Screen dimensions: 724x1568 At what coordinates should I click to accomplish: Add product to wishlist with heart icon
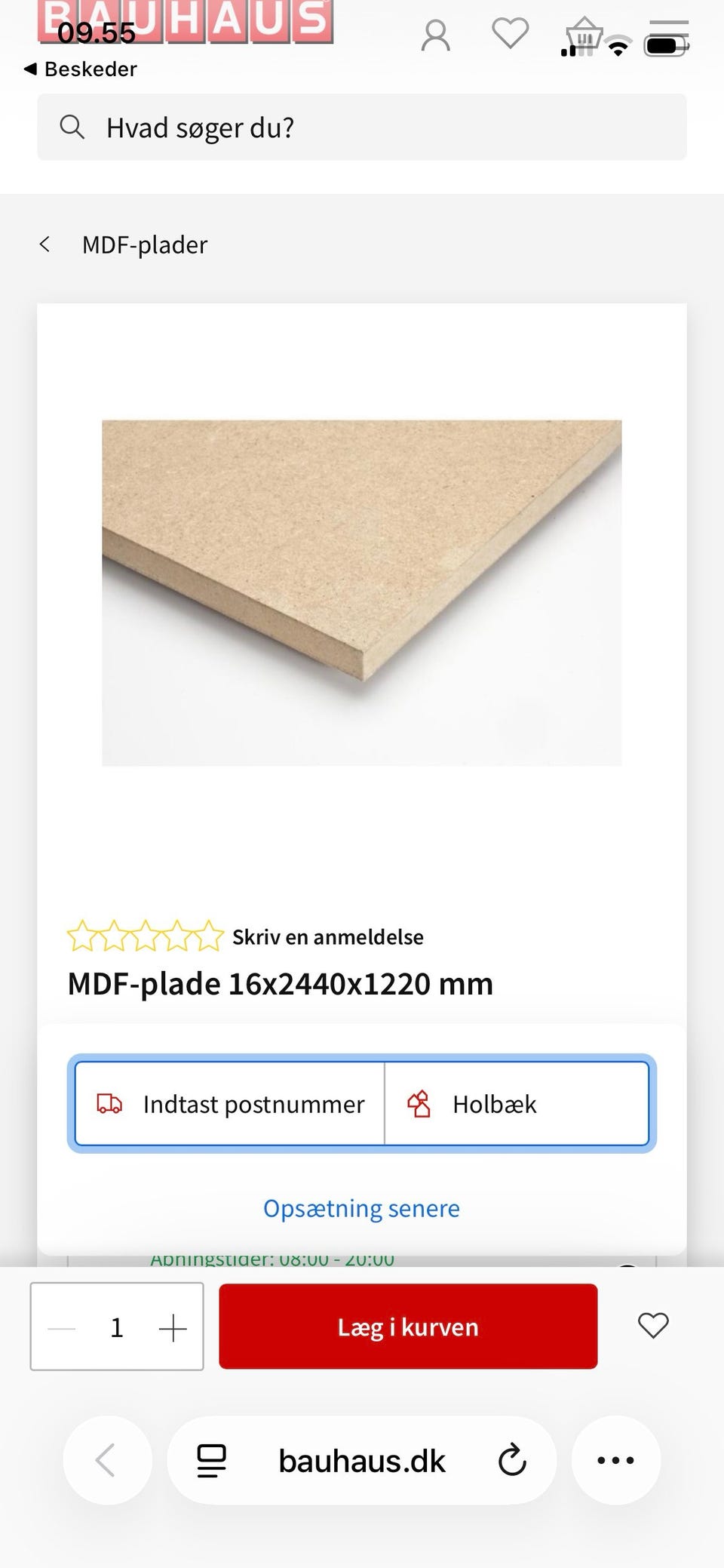pos(652,1327)
